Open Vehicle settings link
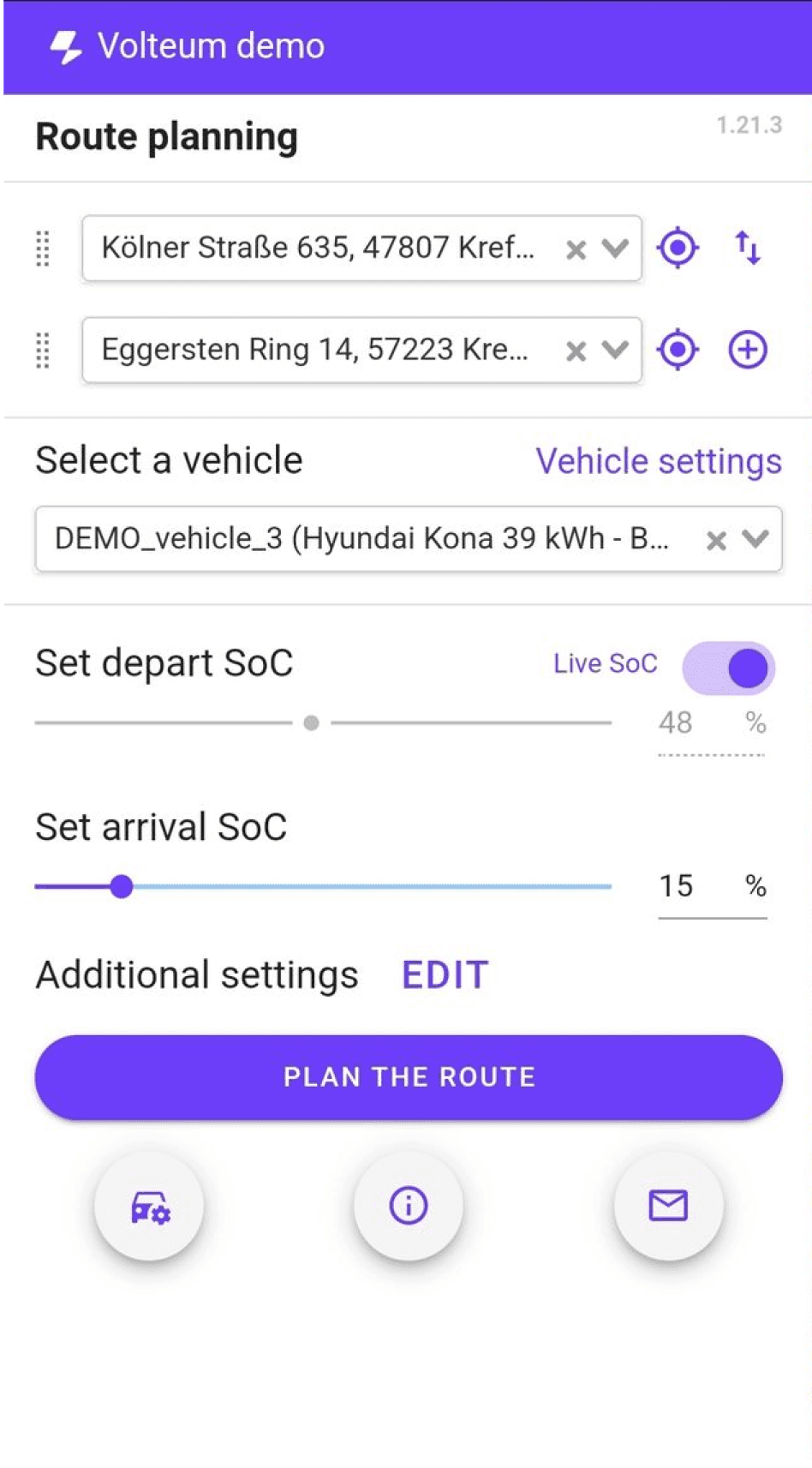Viewport: 812px width, 1468px height. [x=658, y=461]
